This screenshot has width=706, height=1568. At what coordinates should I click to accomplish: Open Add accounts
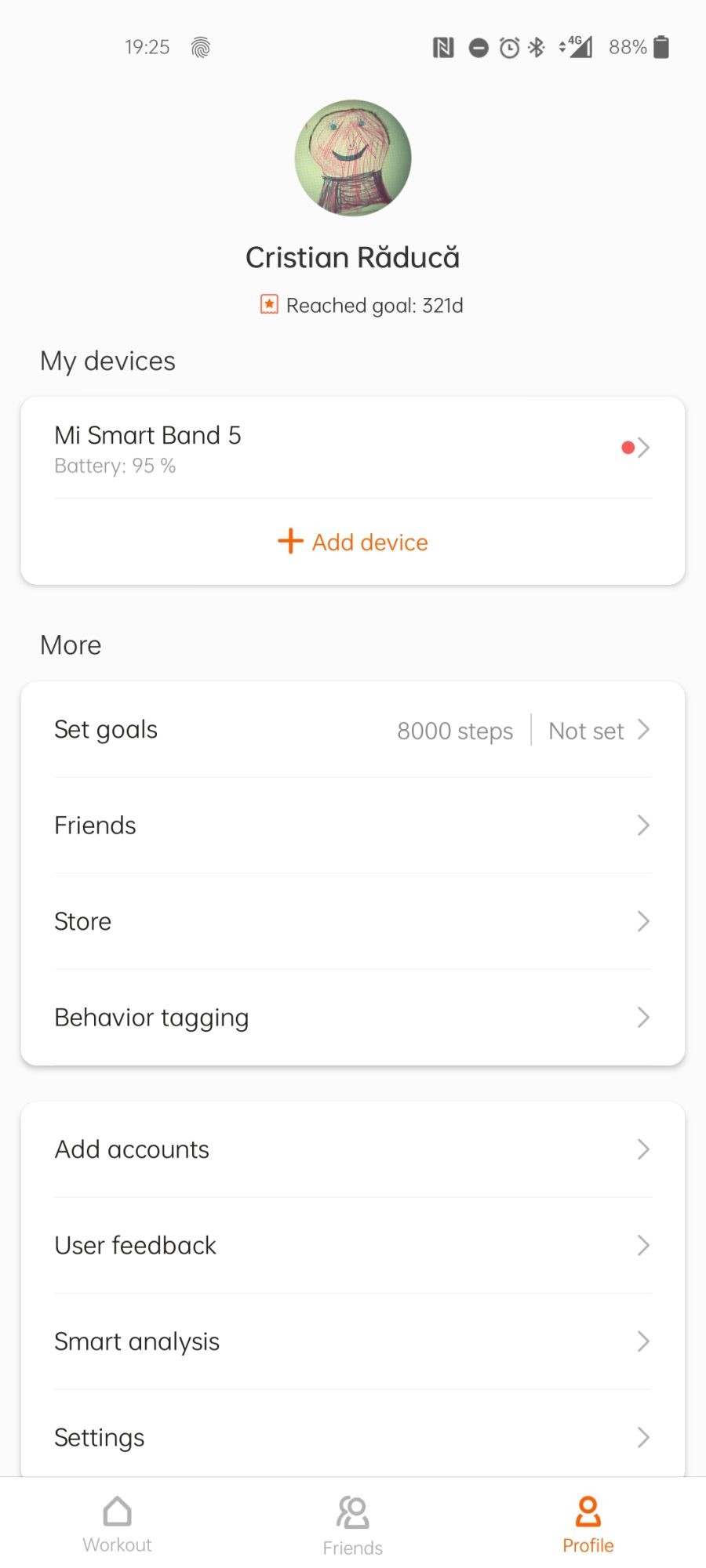(353, 1149)
